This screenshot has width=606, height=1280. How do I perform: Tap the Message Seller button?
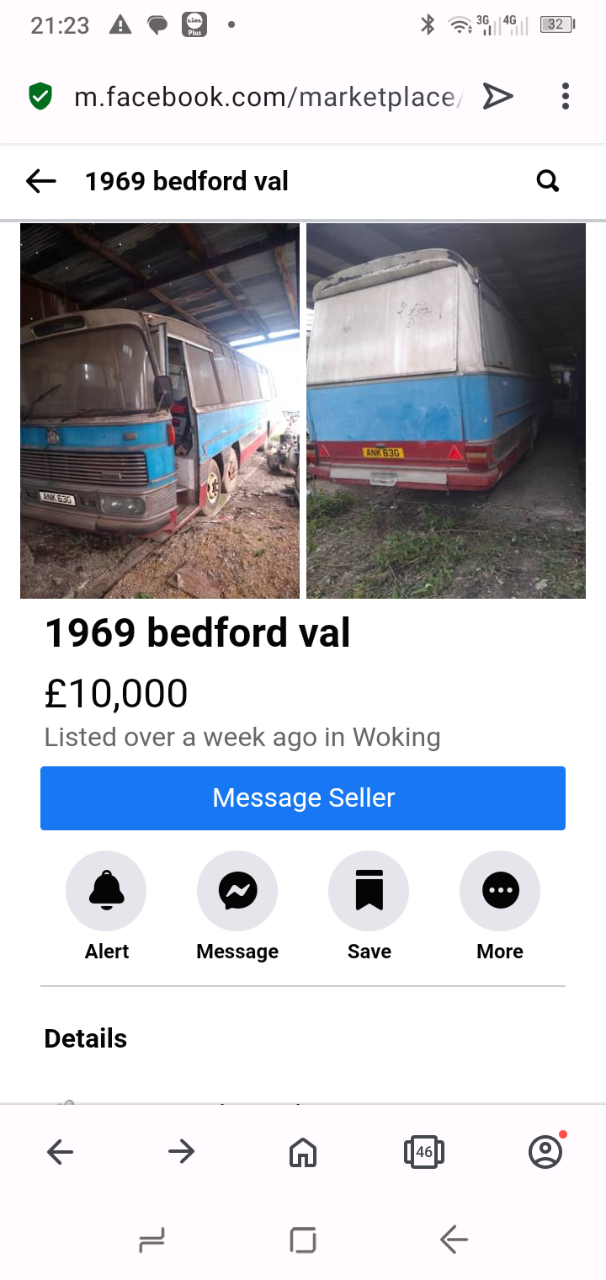point(303,798)
